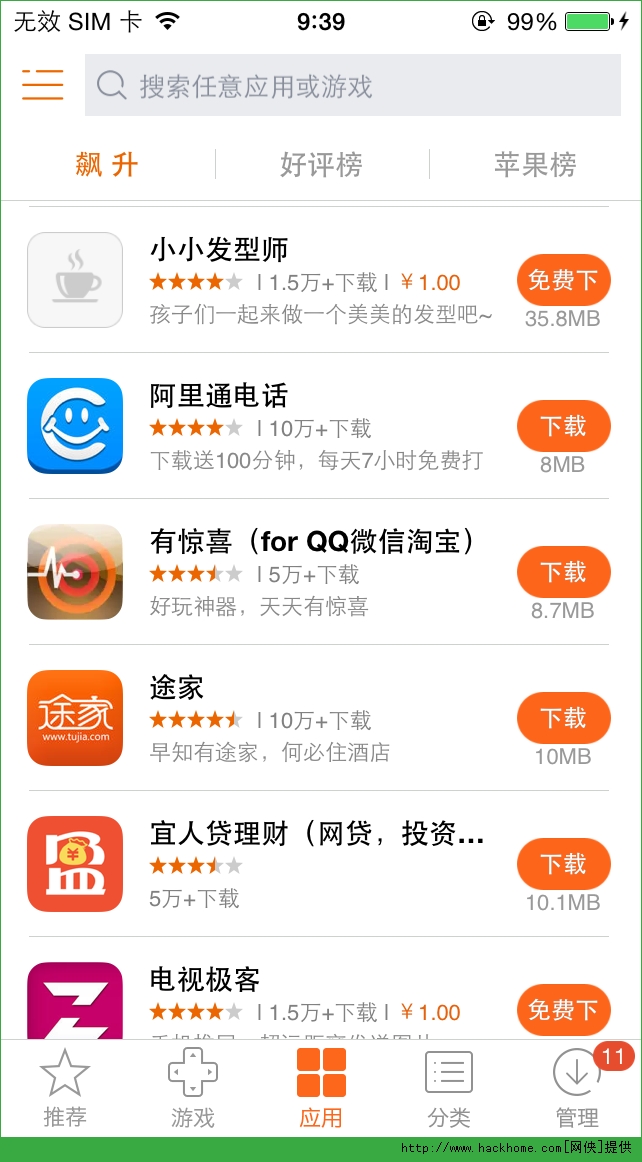Get 电视极客 with the 免费下 button
This screenshot has width=642, height=1162.
point(563,1010)
